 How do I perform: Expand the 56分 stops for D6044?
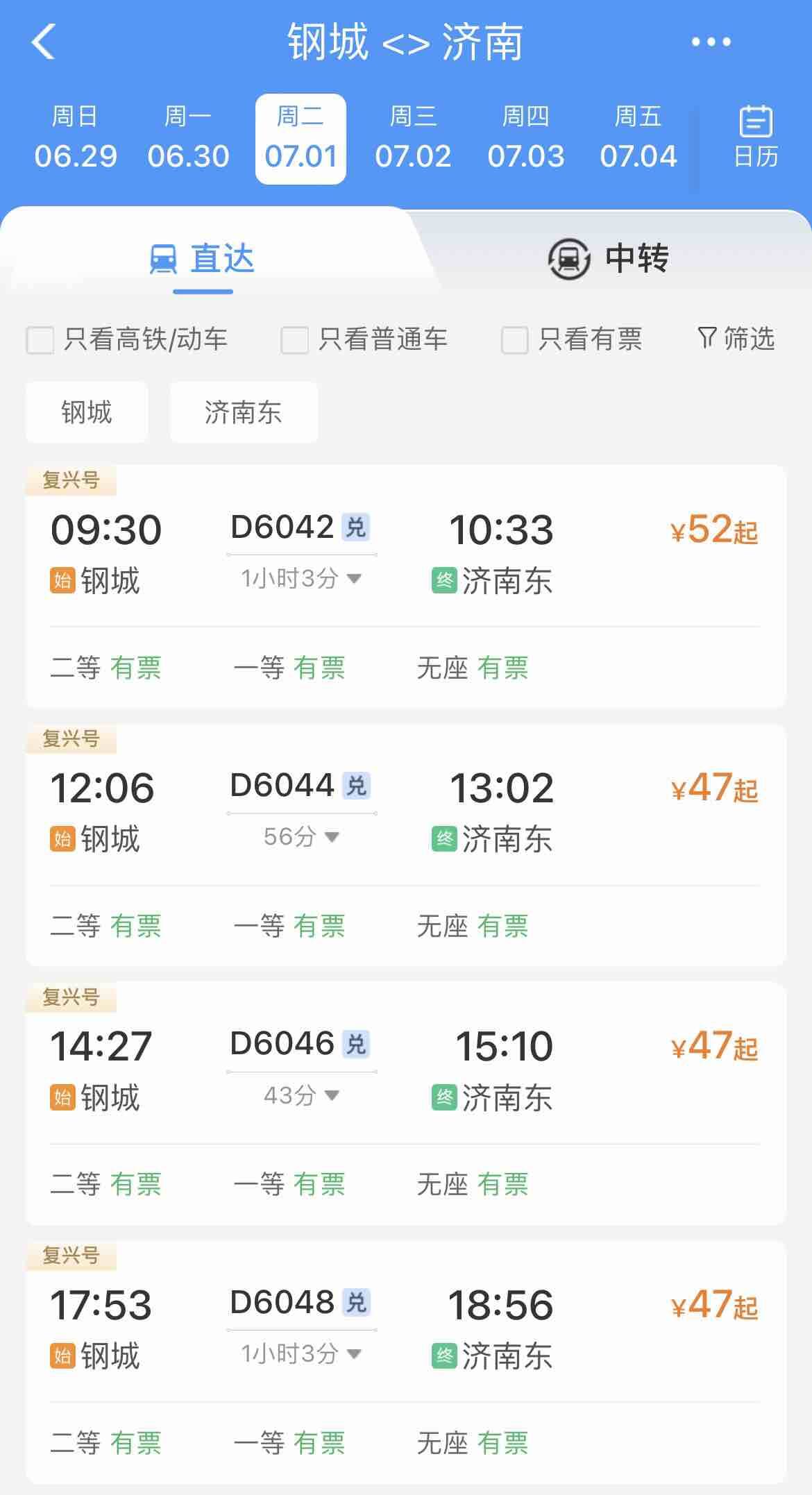[301, 836]
